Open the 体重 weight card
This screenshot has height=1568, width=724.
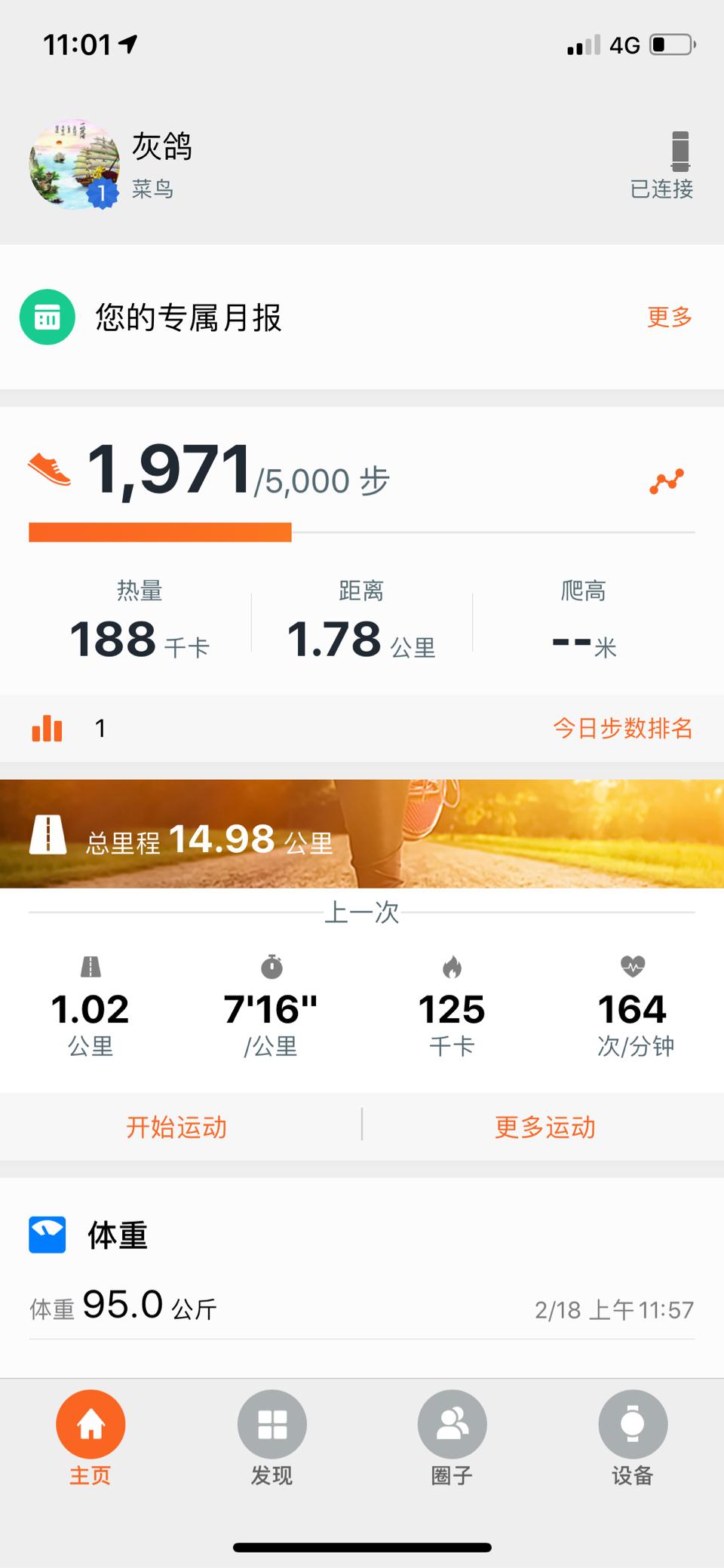point(362,1275)
